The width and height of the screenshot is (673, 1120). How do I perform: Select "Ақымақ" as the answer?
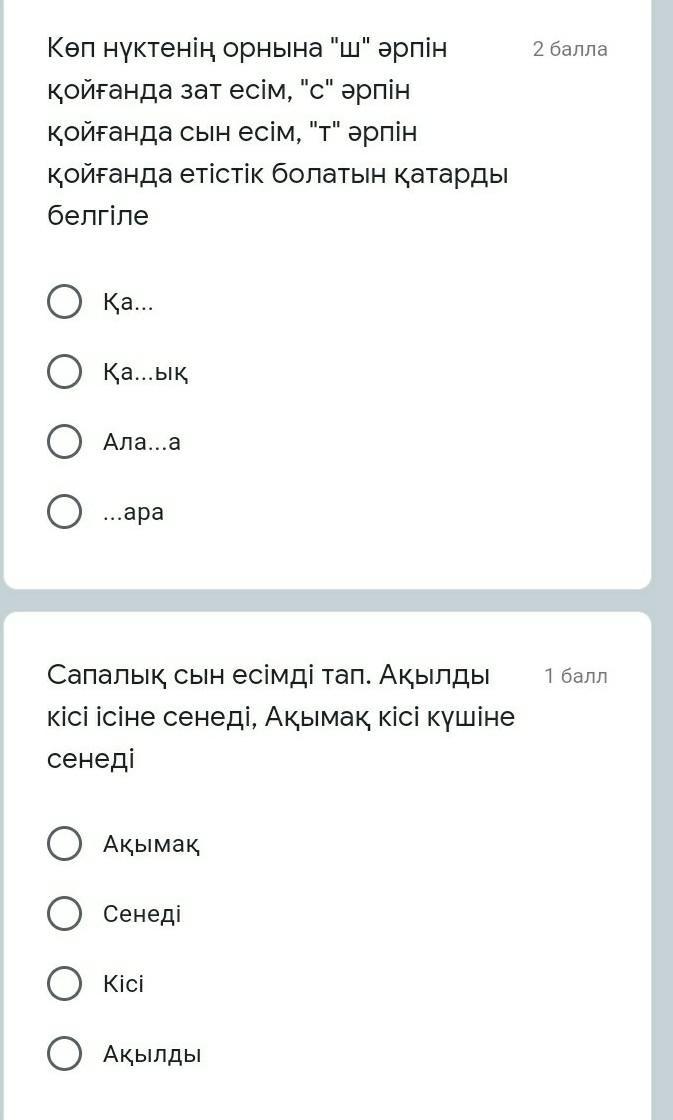tap(64, 844)
